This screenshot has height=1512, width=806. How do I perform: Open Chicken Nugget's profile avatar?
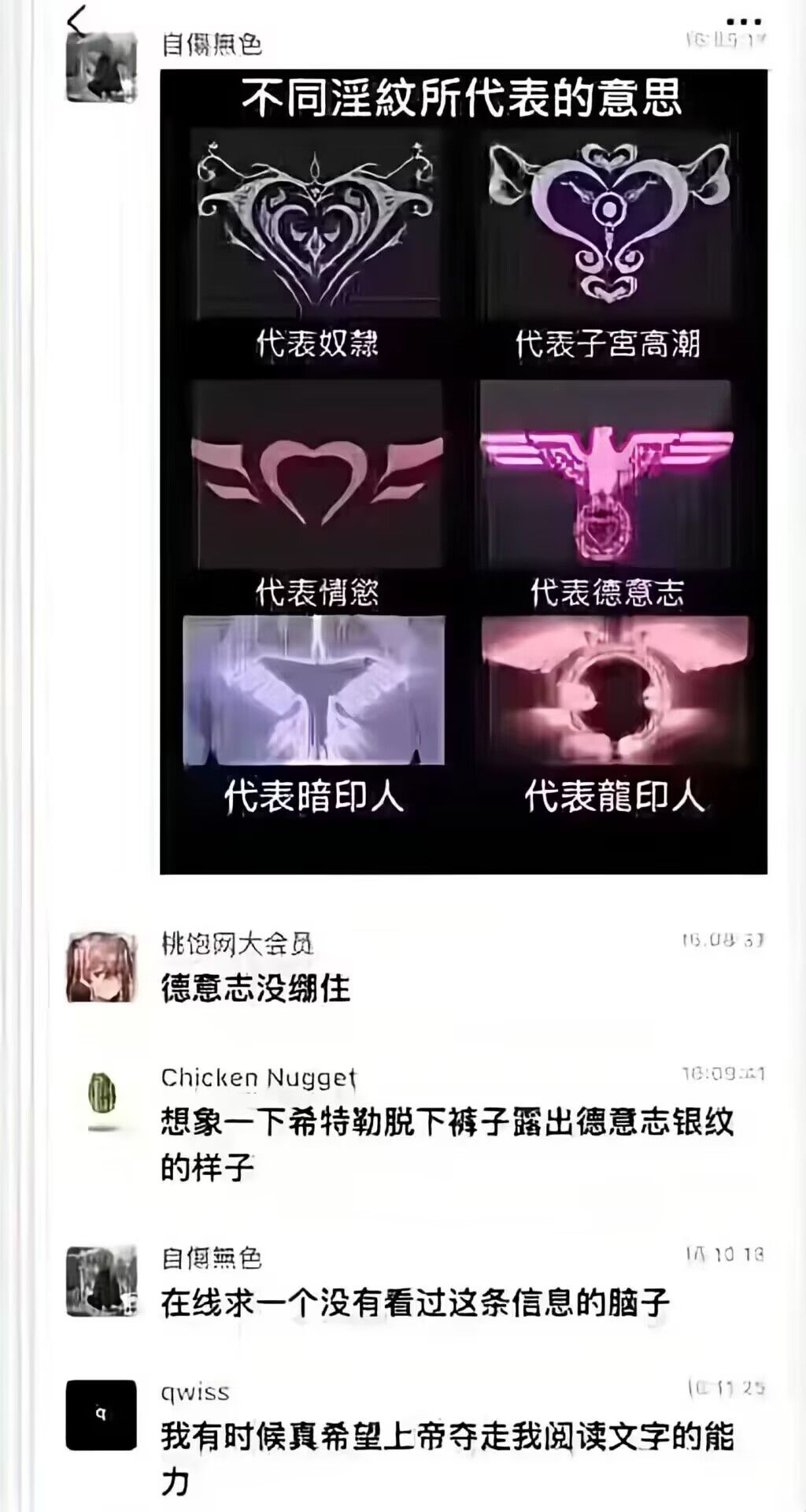(101, 1102)
